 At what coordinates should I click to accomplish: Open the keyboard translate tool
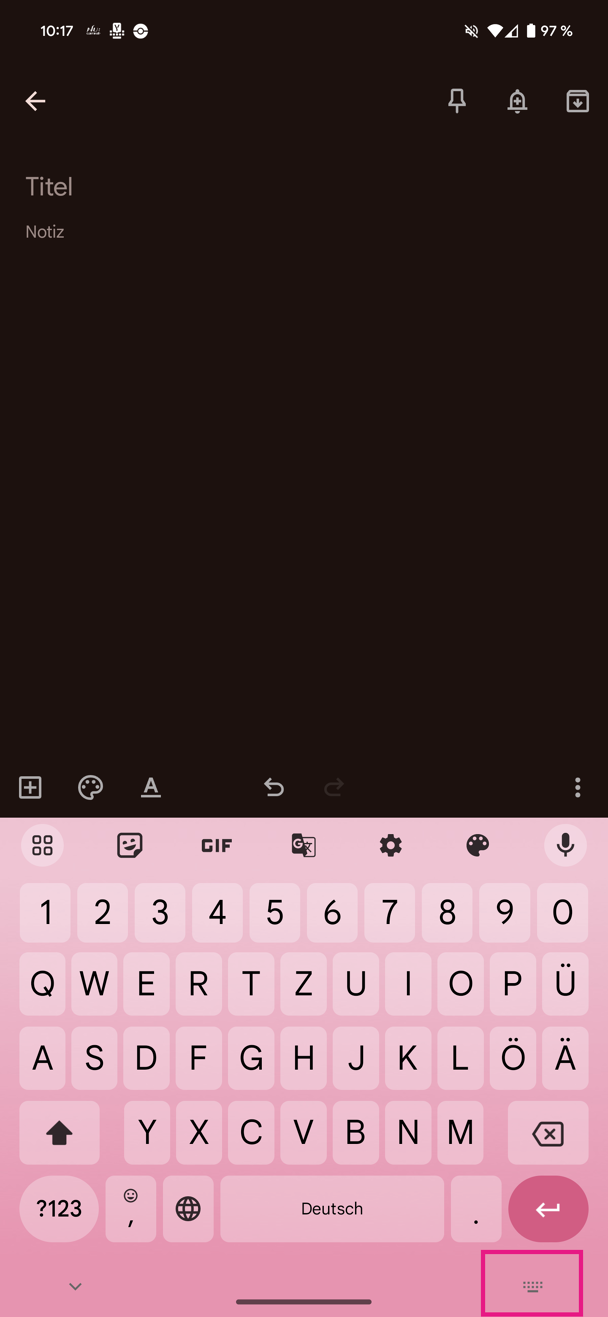[x=303, y=845]
